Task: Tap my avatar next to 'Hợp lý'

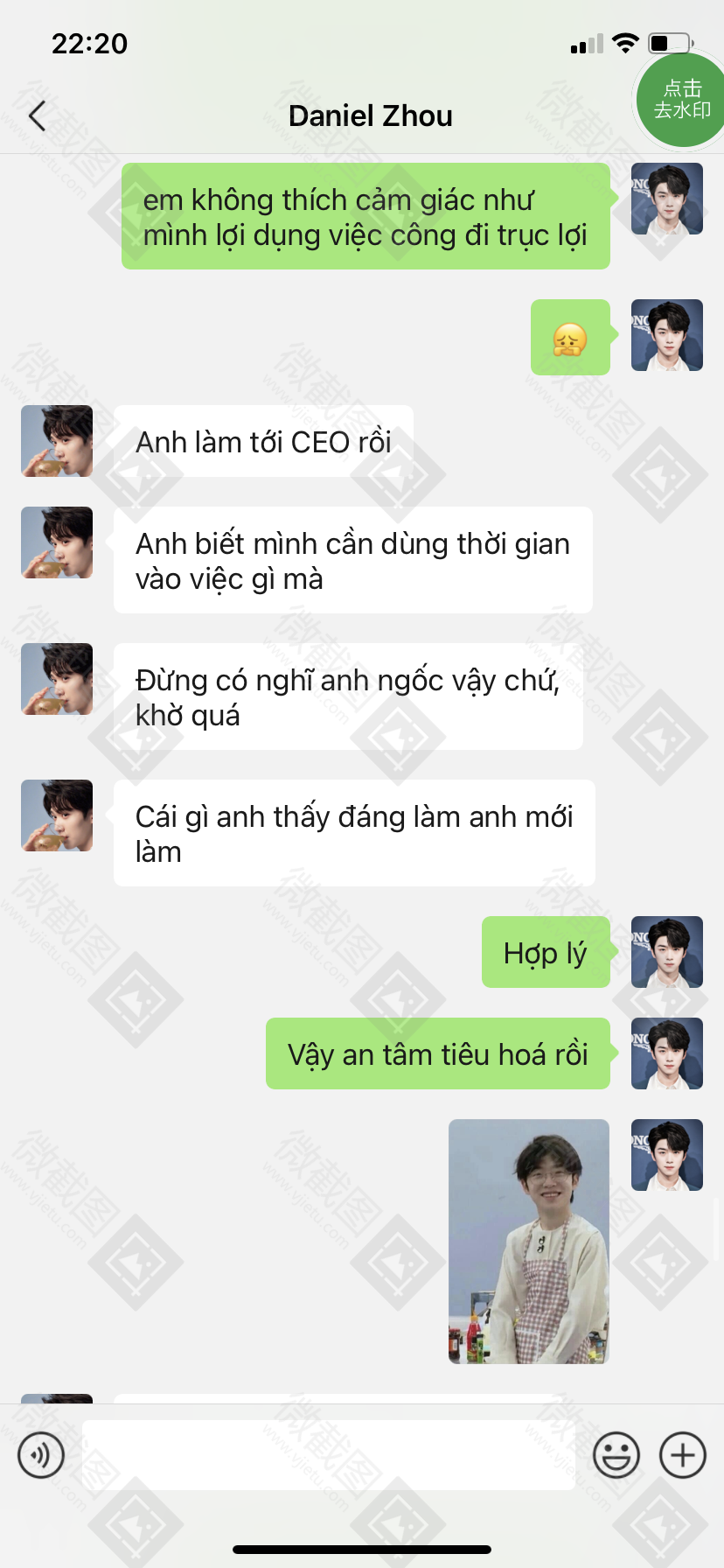Action: pyautogui.click(x=666, y=952)
